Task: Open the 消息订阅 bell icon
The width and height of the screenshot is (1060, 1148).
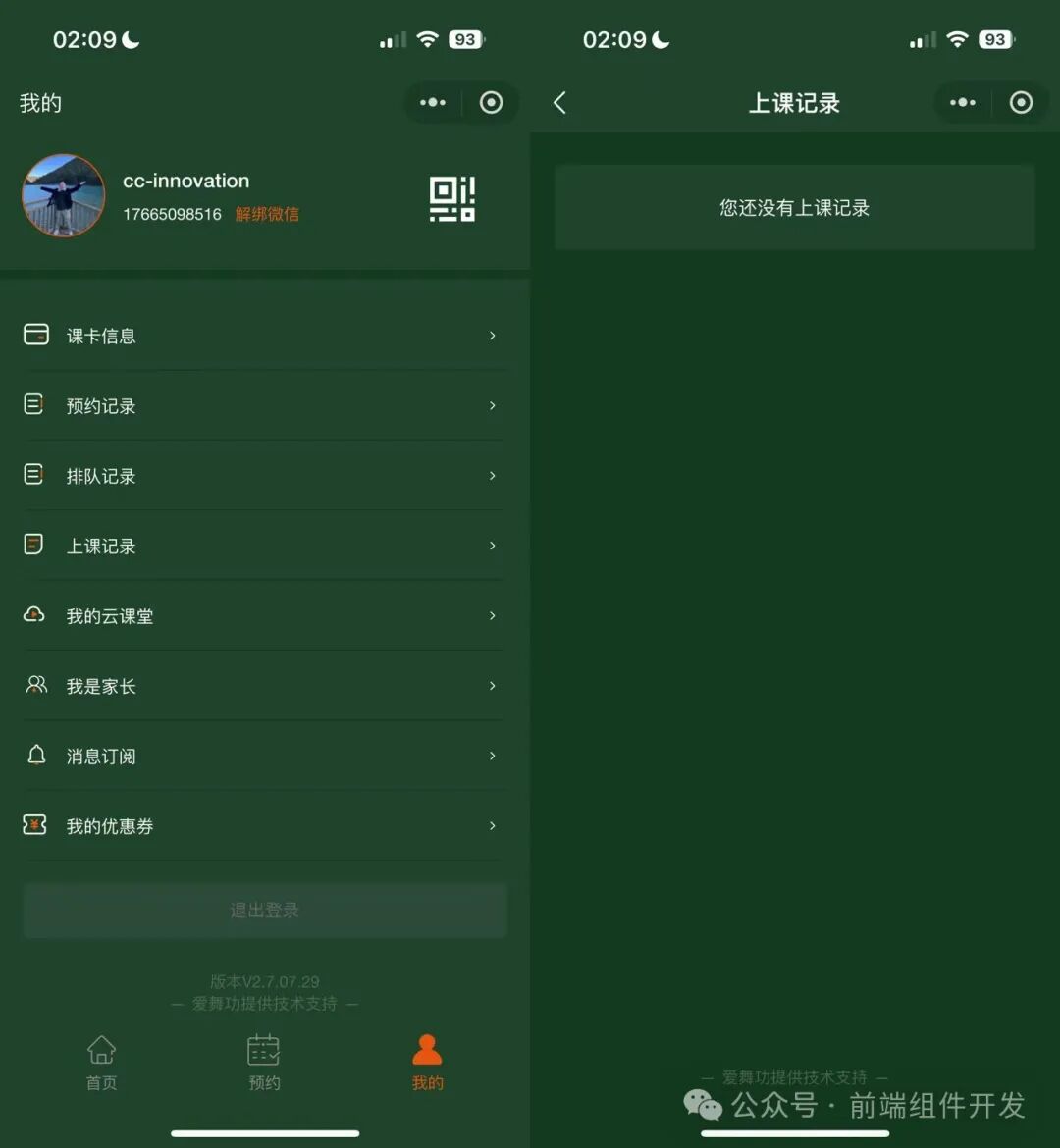Action: 35,756
